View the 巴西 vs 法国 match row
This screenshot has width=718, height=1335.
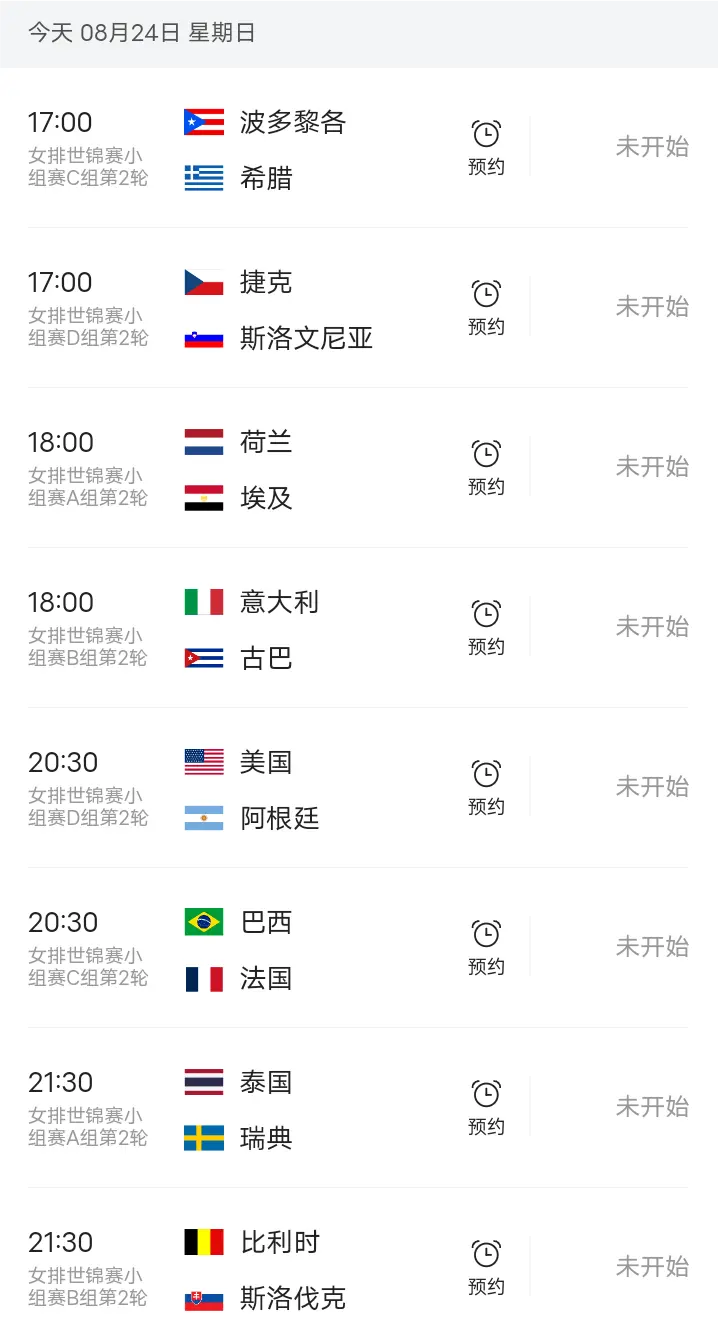[300, 949]
